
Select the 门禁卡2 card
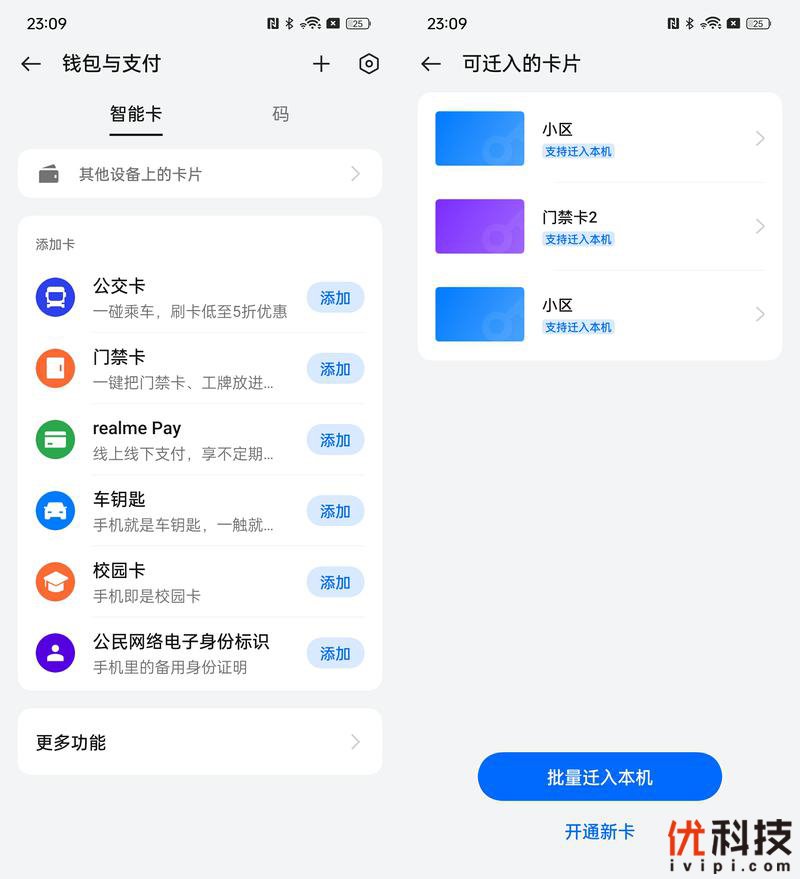click(600, 226)
